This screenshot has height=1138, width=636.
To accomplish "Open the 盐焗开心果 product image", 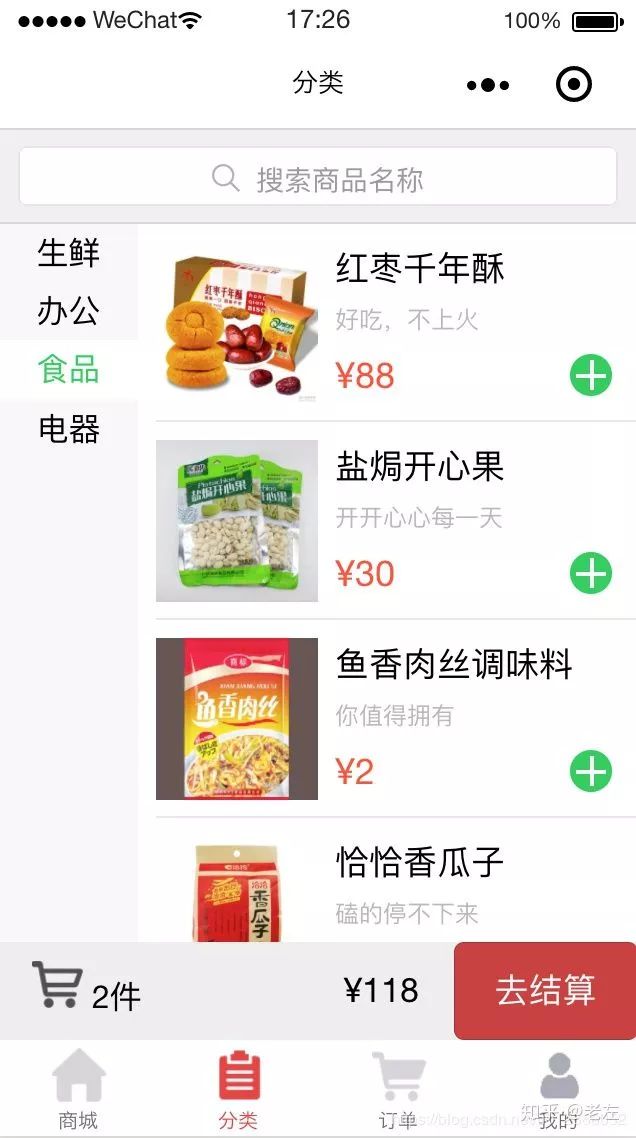I will 237,521.
